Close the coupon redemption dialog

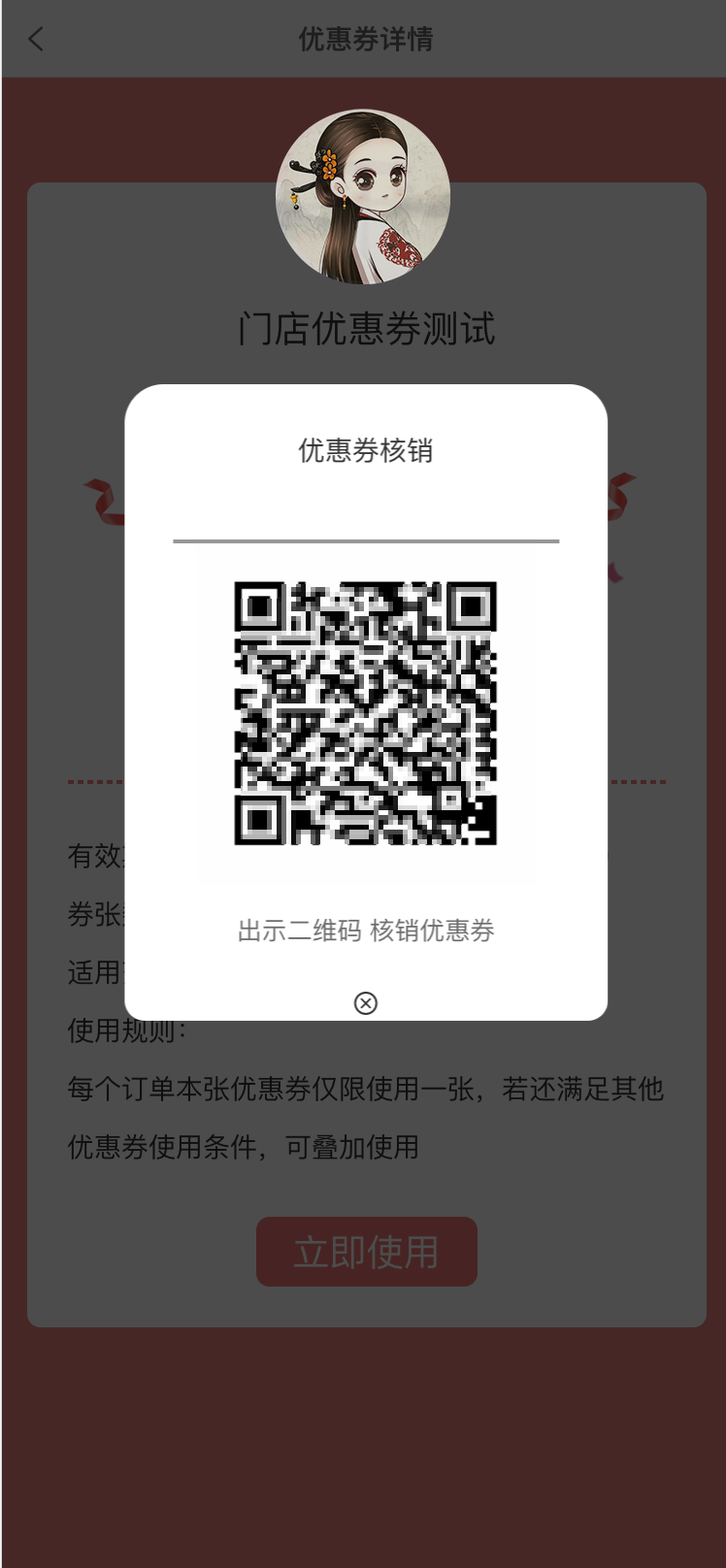click(x=366, y=1003)
